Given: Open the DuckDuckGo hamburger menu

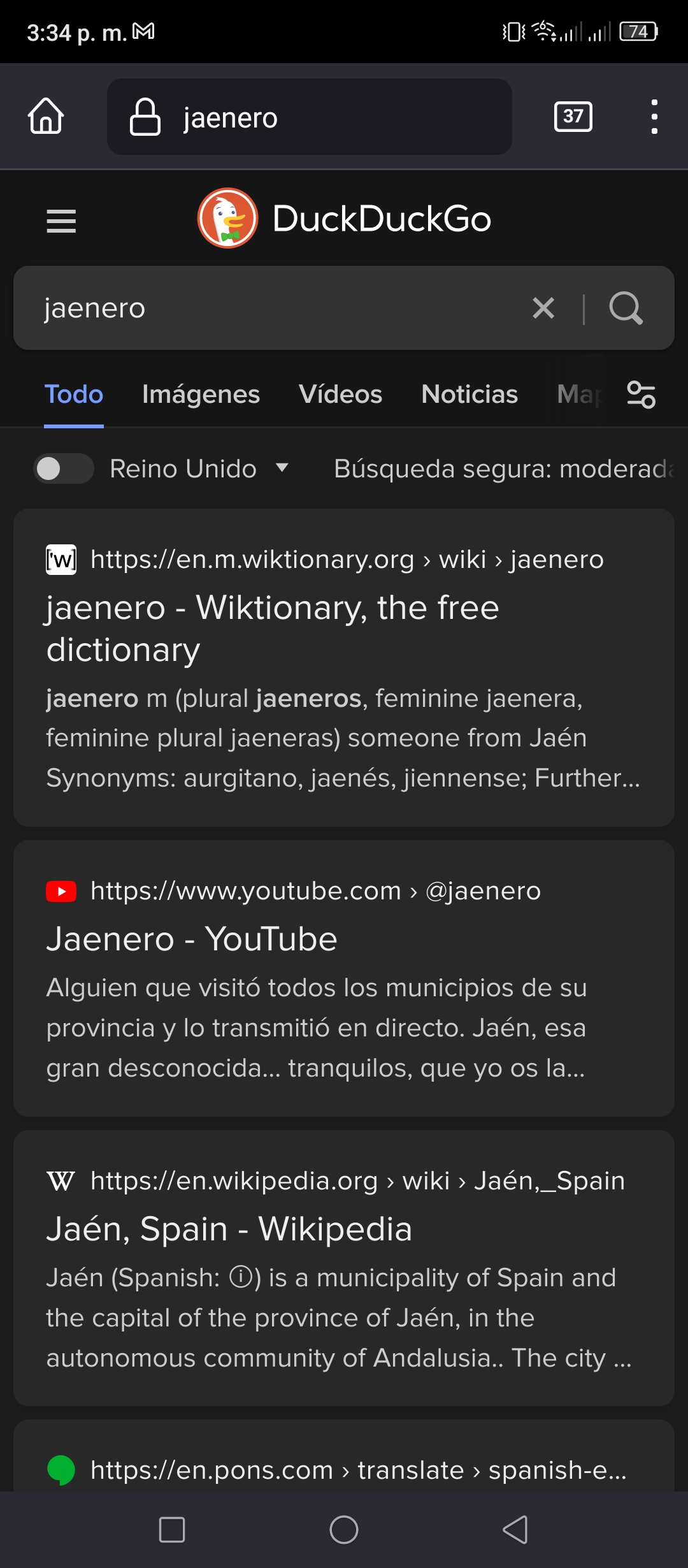Looking at the screenshot, I should [61, 221].
